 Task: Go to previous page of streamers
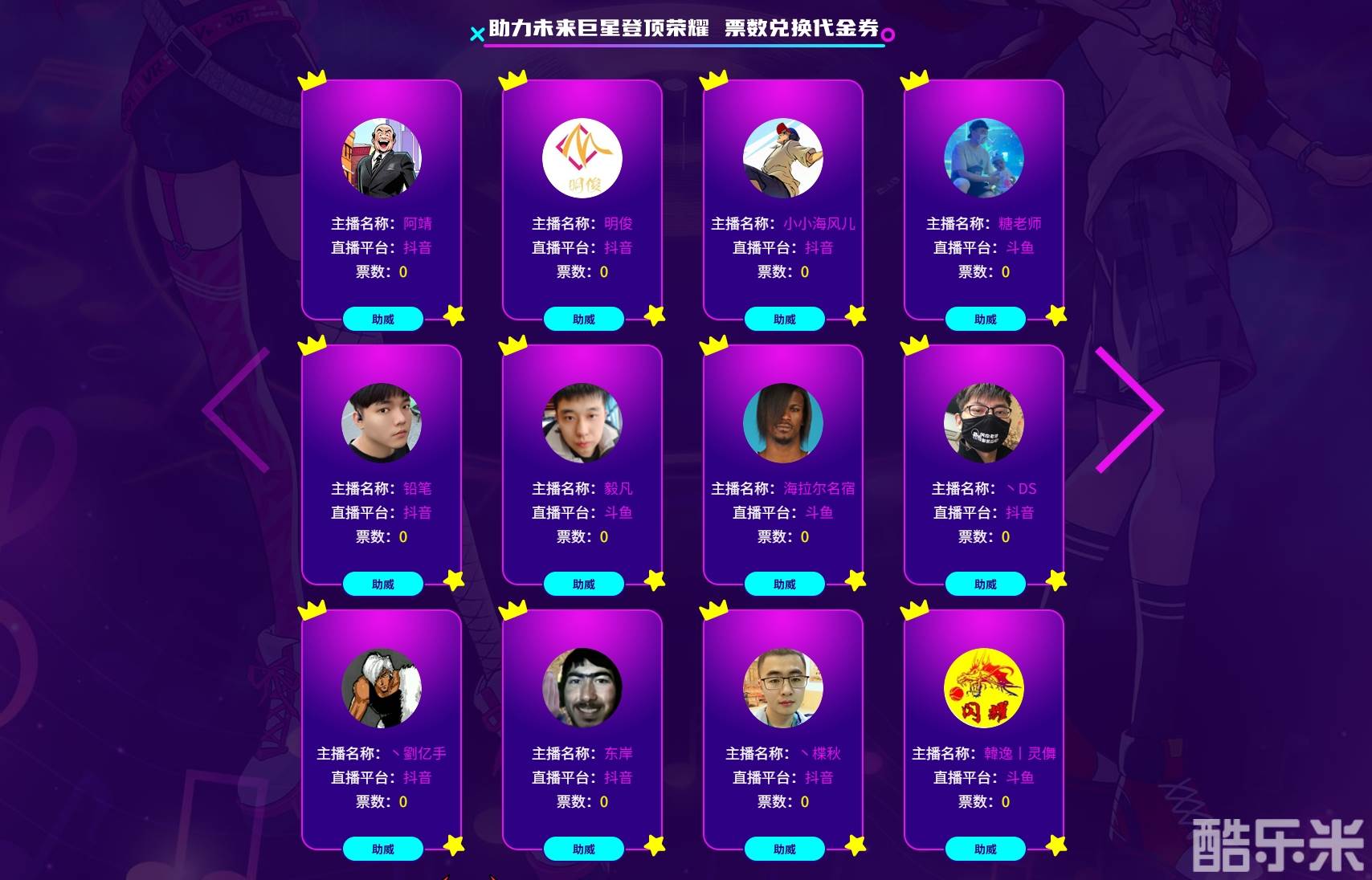235,410
